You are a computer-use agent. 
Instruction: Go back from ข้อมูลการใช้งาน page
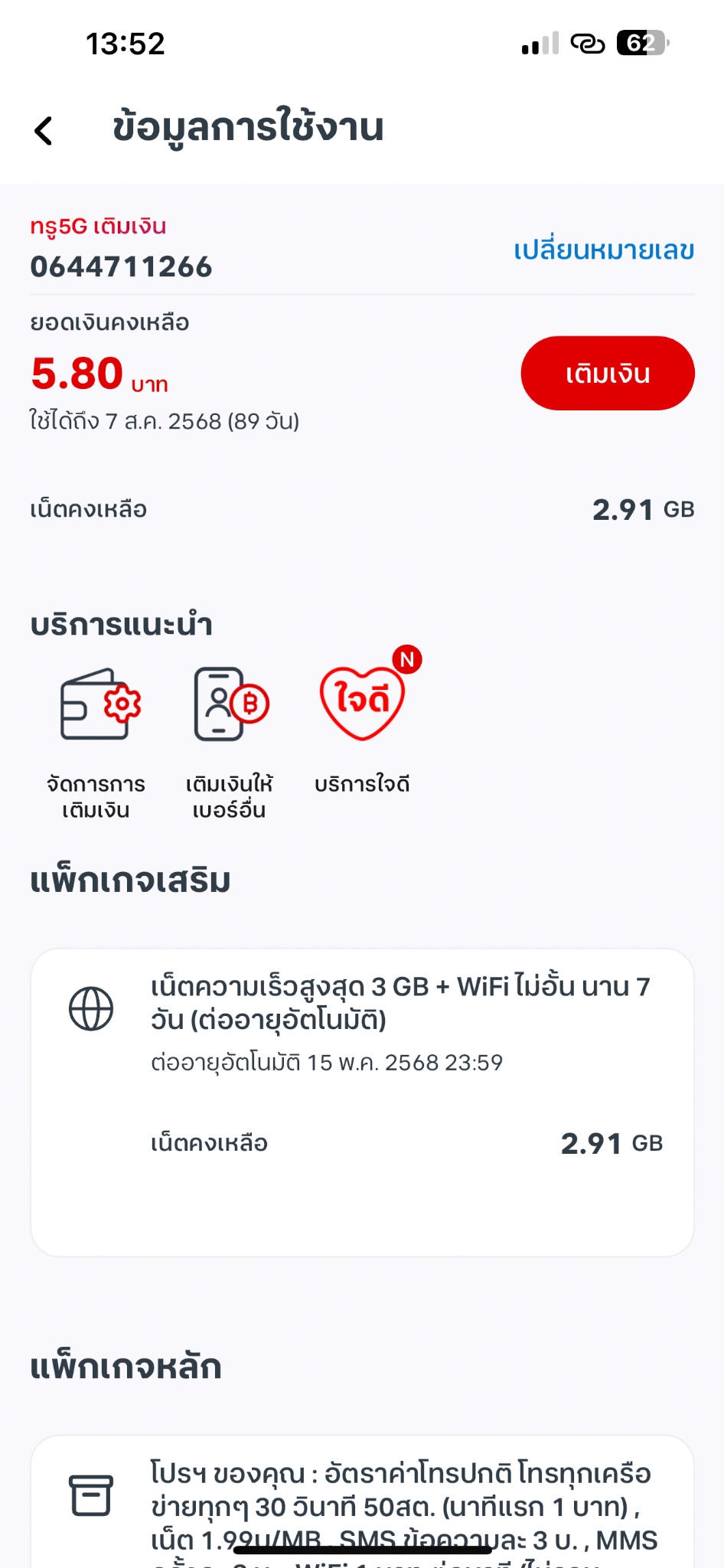[44, 130]
